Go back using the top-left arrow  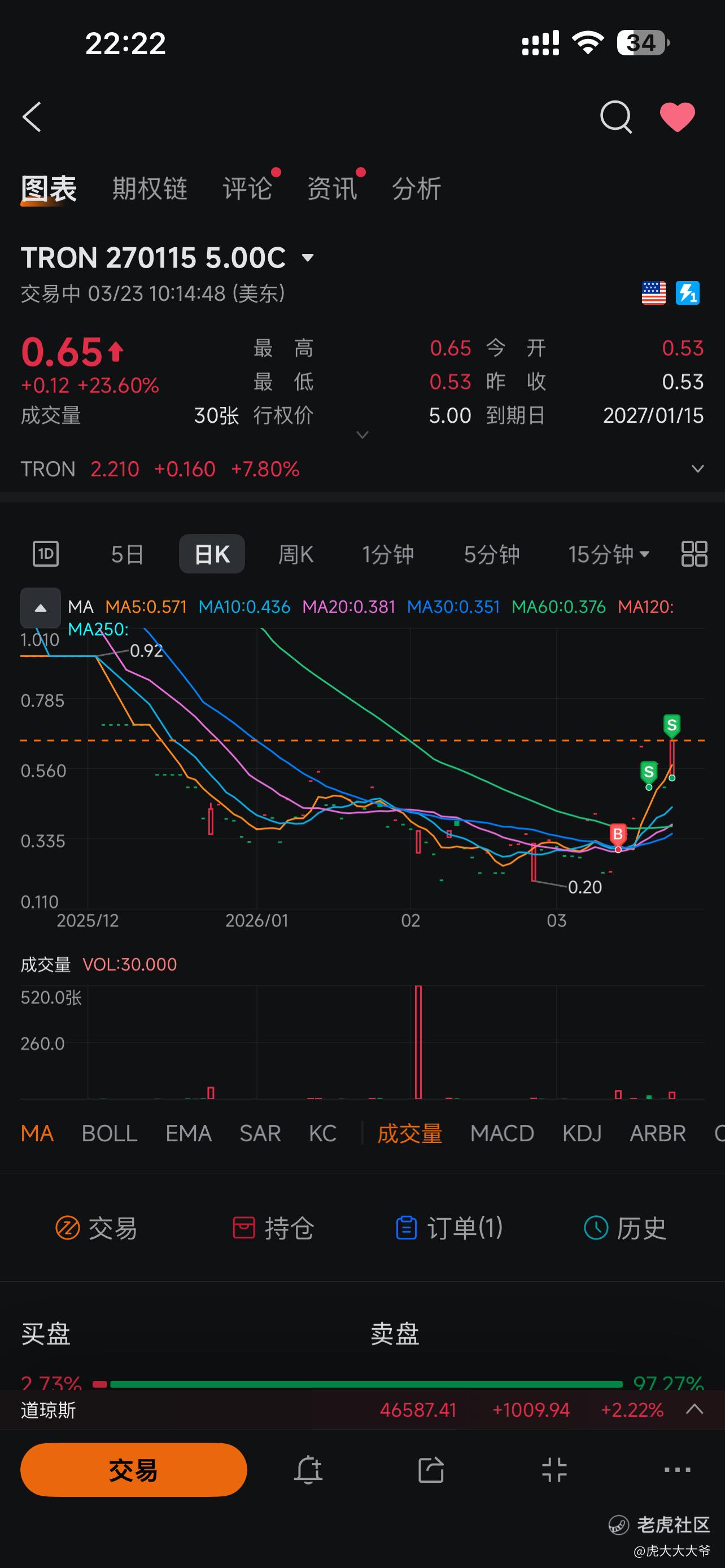(x=32, y=116)
